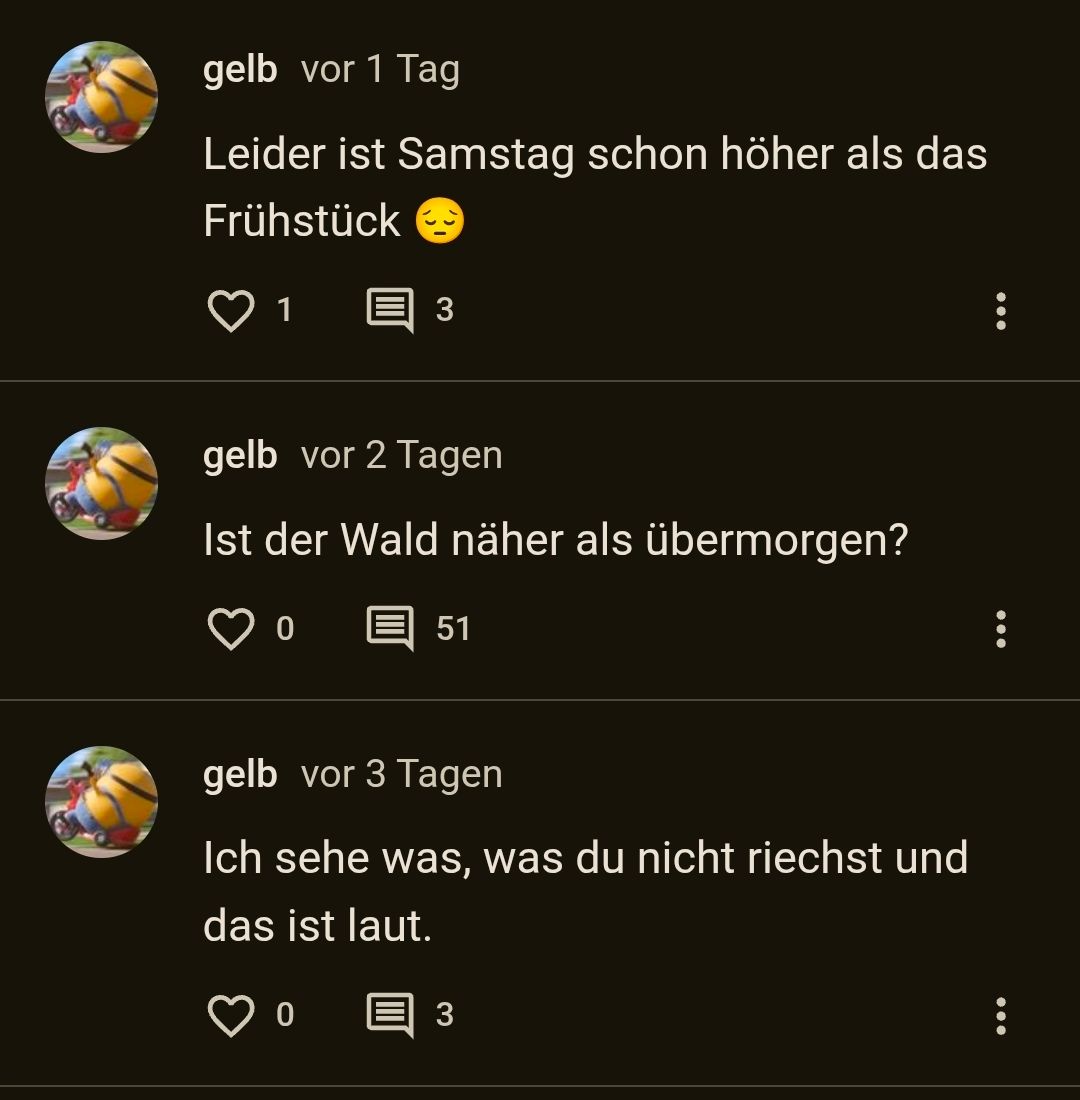Like the 'Ich sehe was' comment
The width and height of the screenshot is (1080, 1100).
point(231,1015)
